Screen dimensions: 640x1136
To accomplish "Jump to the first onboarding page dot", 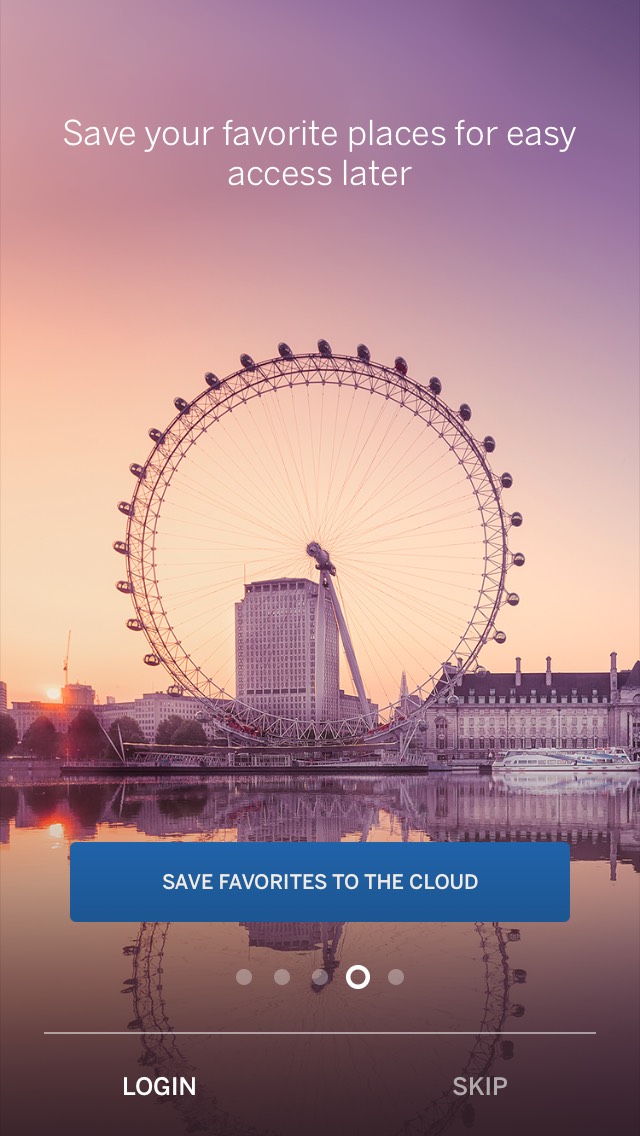I will click(x=244, y=977).
